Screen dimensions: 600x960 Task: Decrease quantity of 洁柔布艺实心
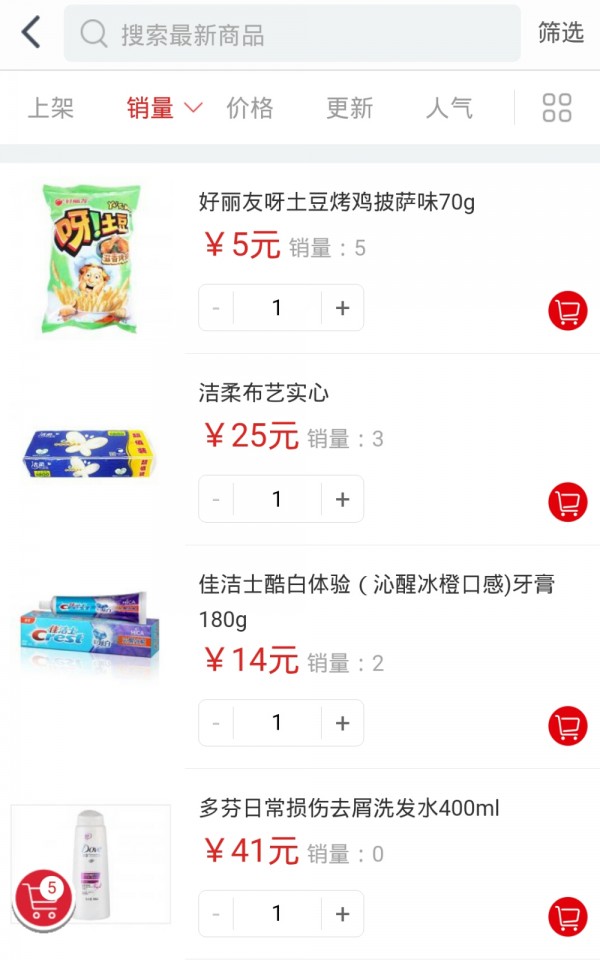click(x=216, y=499)
